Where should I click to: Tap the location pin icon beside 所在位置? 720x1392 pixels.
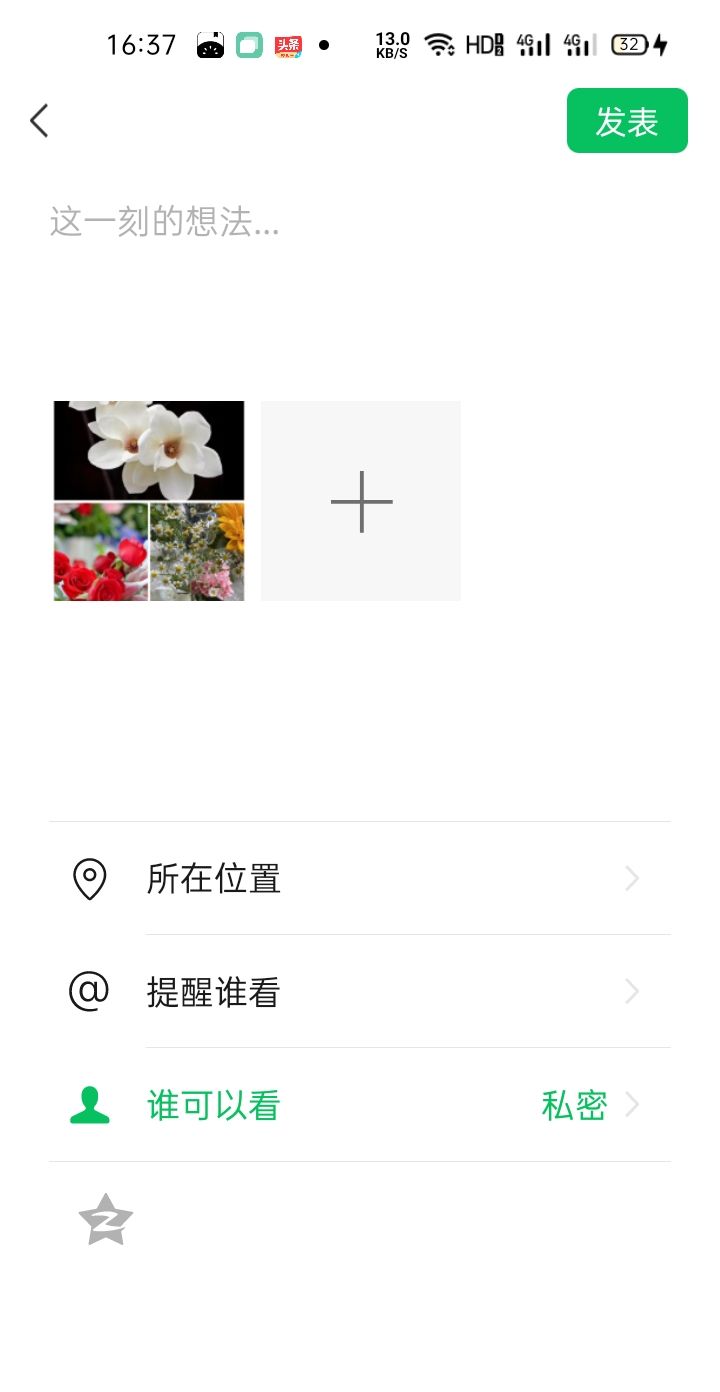pyautogui.click(x=89, y=878)
